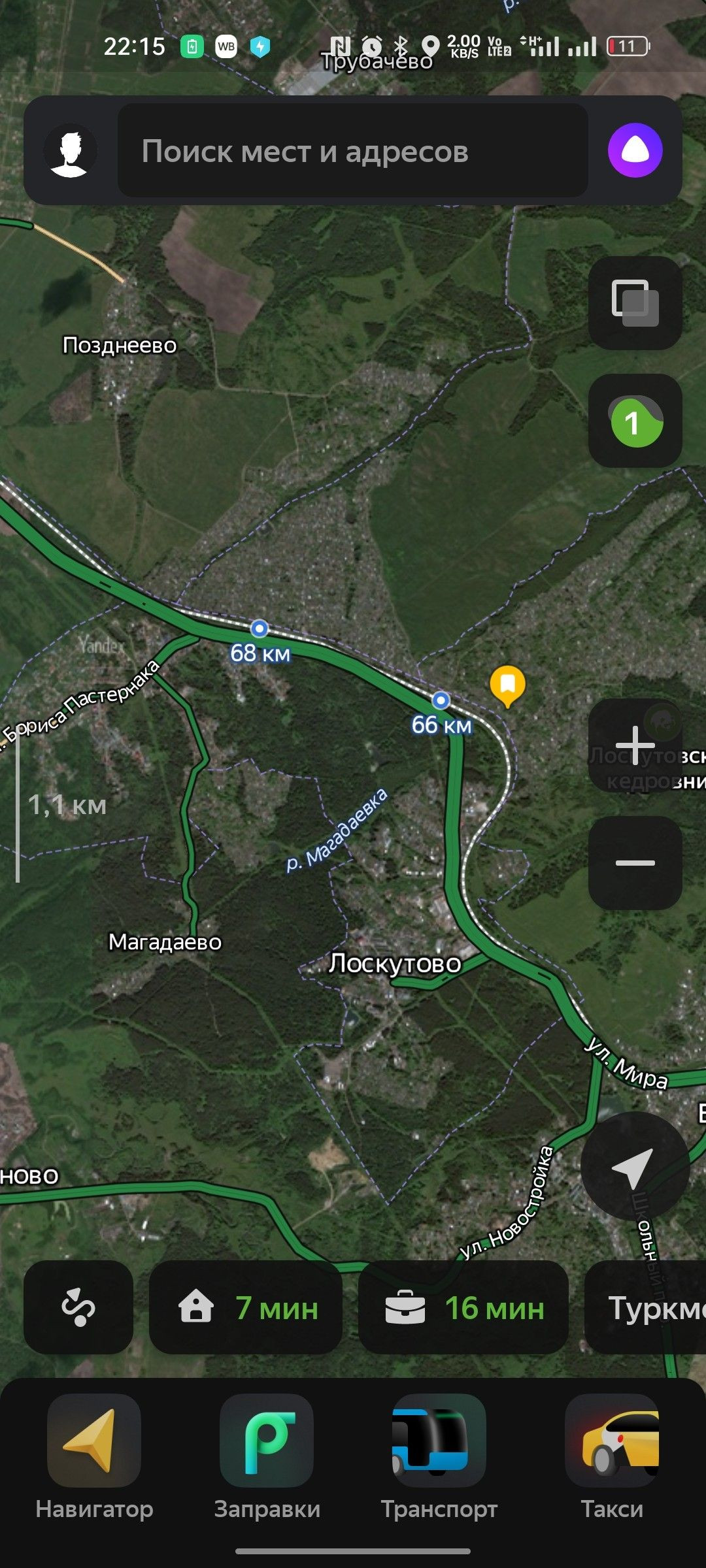Open the route builder button
Image resolution: width=706 pixels, height=1568 pixels.
click(78, 1308)
